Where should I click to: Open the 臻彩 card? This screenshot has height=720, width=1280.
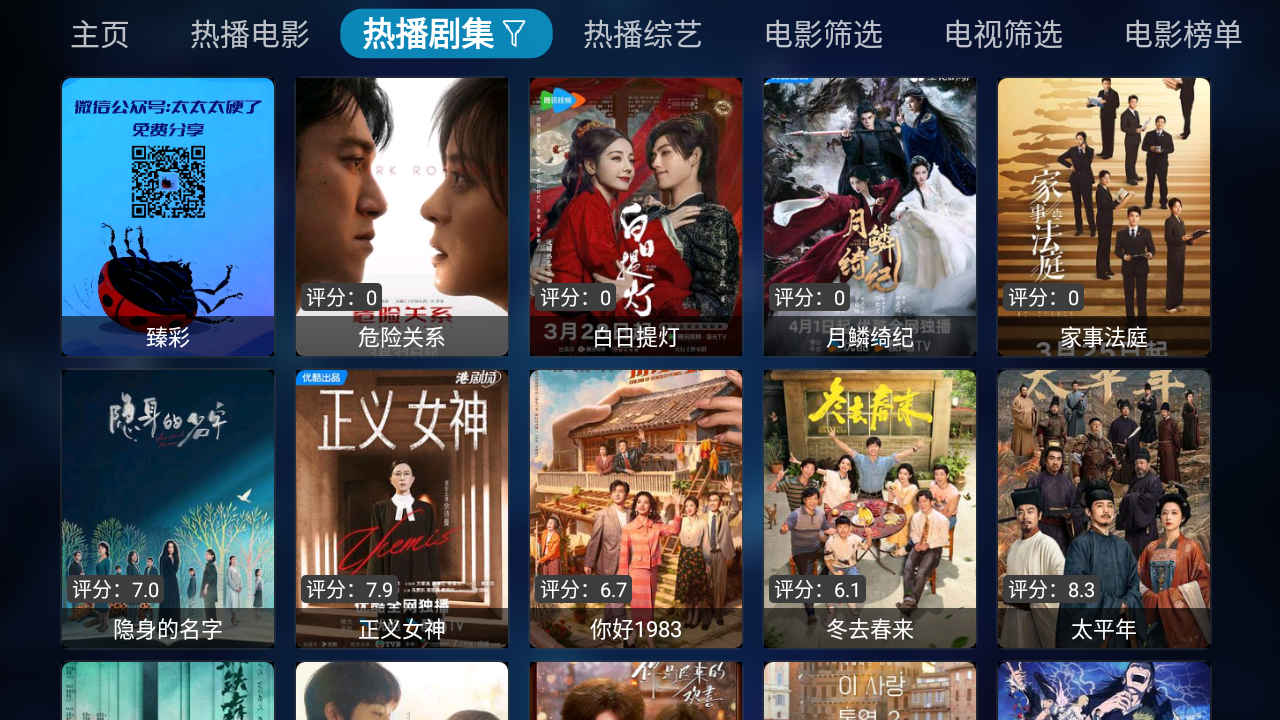[168, 217]
